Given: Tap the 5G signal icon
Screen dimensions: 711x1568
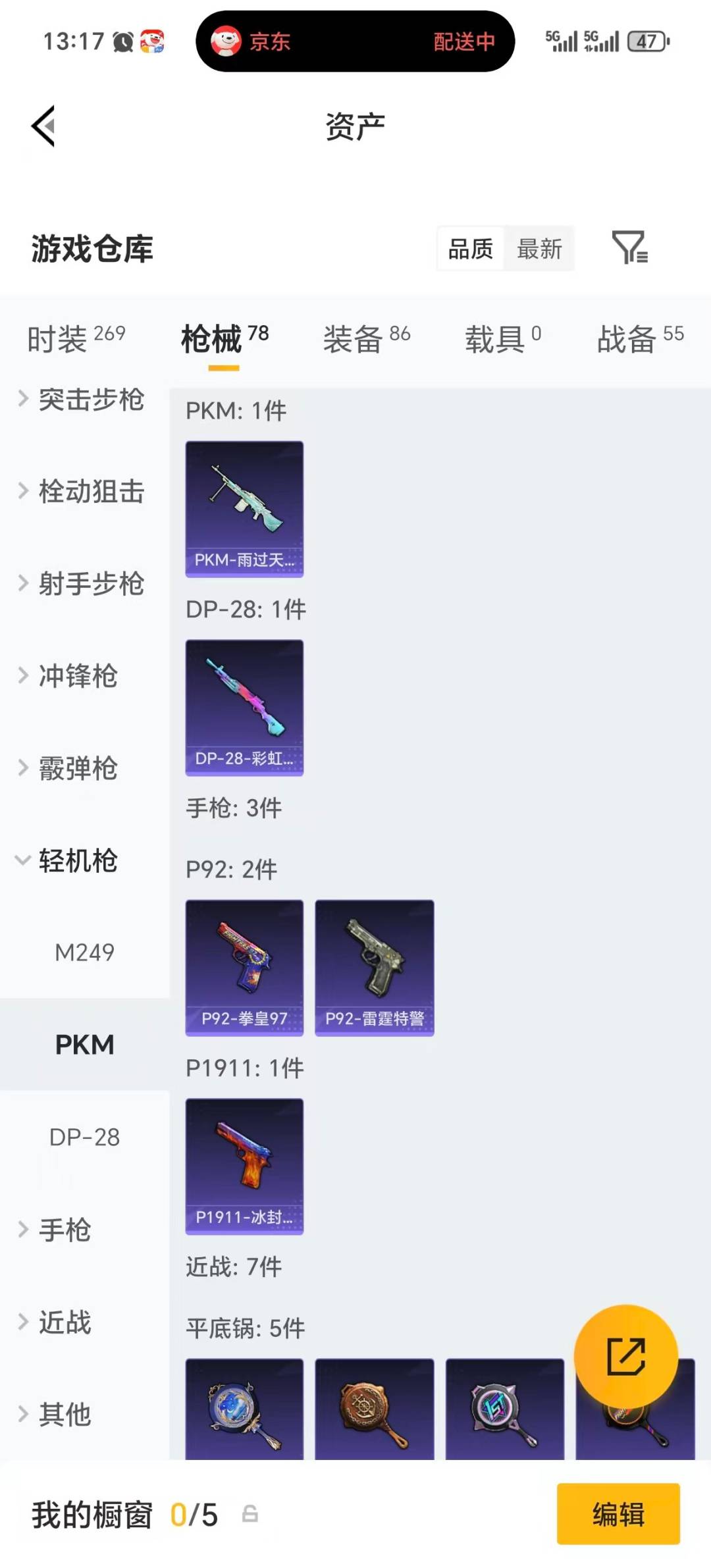Looking at the screenshot, I should 560,41.
